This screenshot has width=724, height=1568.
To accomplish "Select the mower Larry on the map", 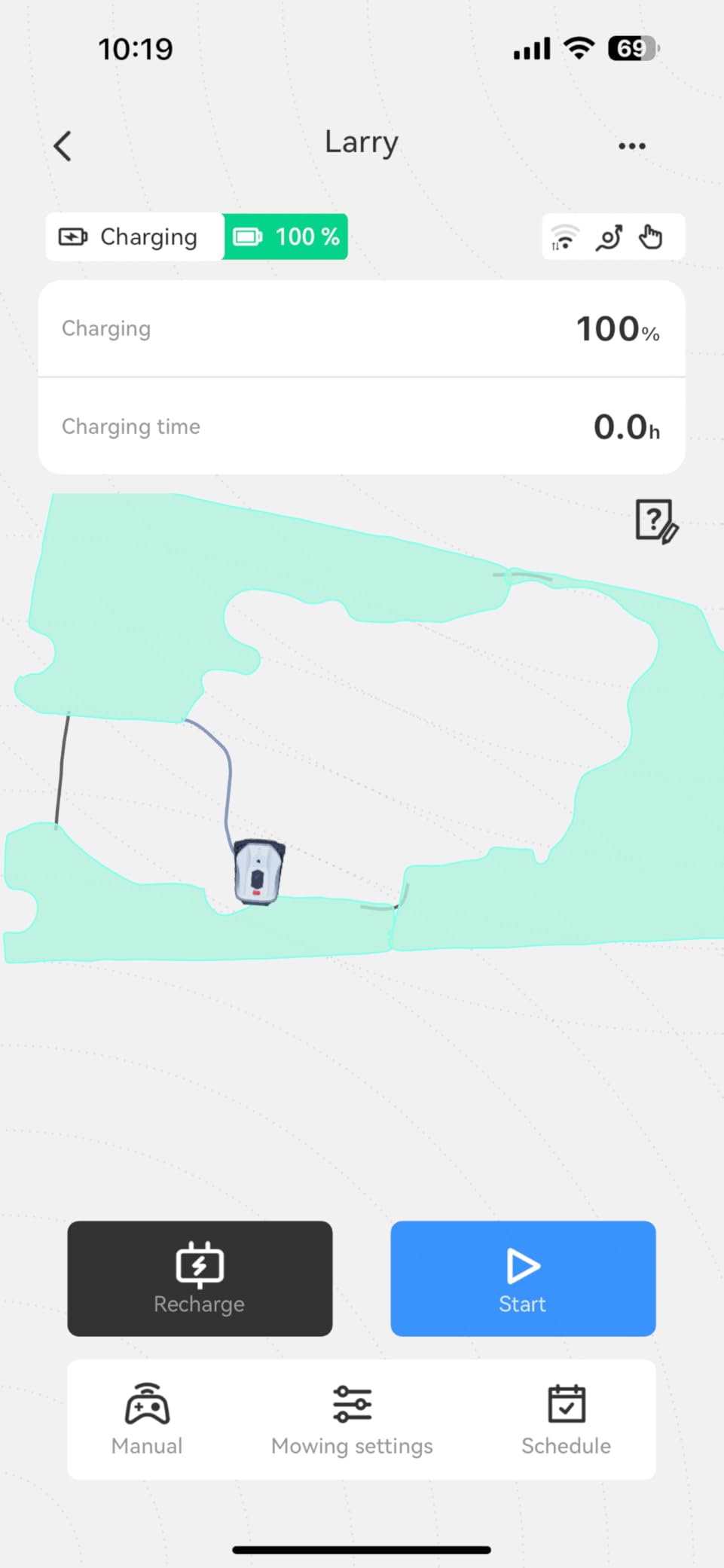I will [x=258, y=871].
